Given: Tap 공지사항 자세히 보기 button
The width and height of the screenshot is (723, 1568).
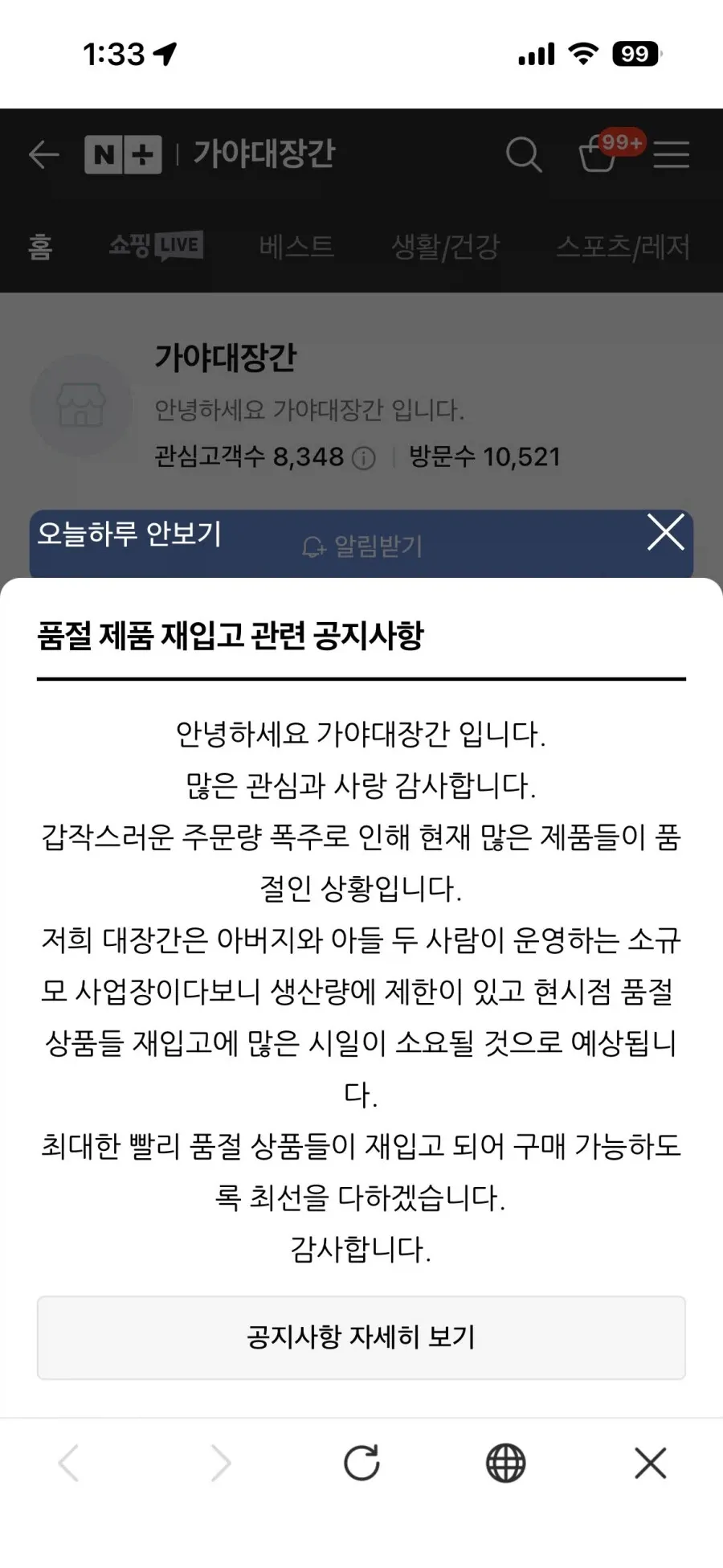Looking at the screenshot, I should click(x=361, y=1337).
